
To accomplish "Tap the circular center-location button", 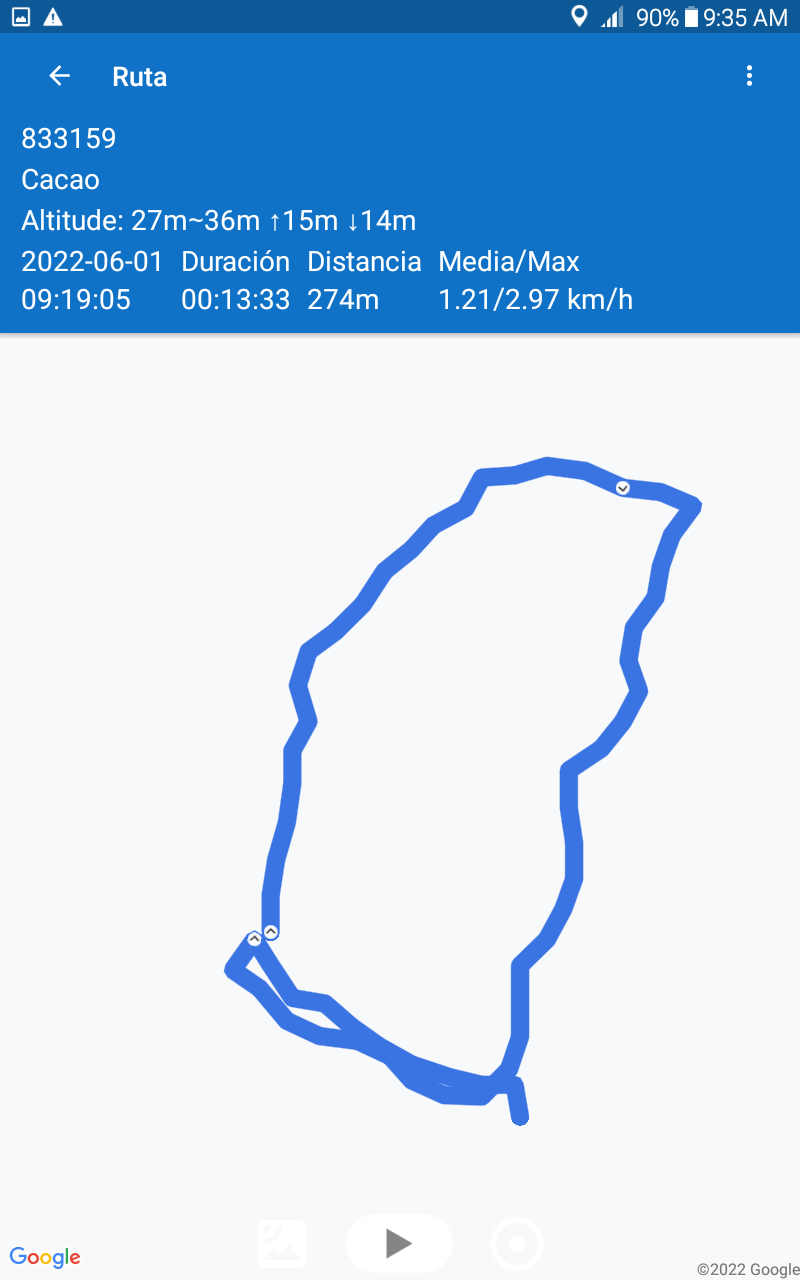I will (517, 1245).
